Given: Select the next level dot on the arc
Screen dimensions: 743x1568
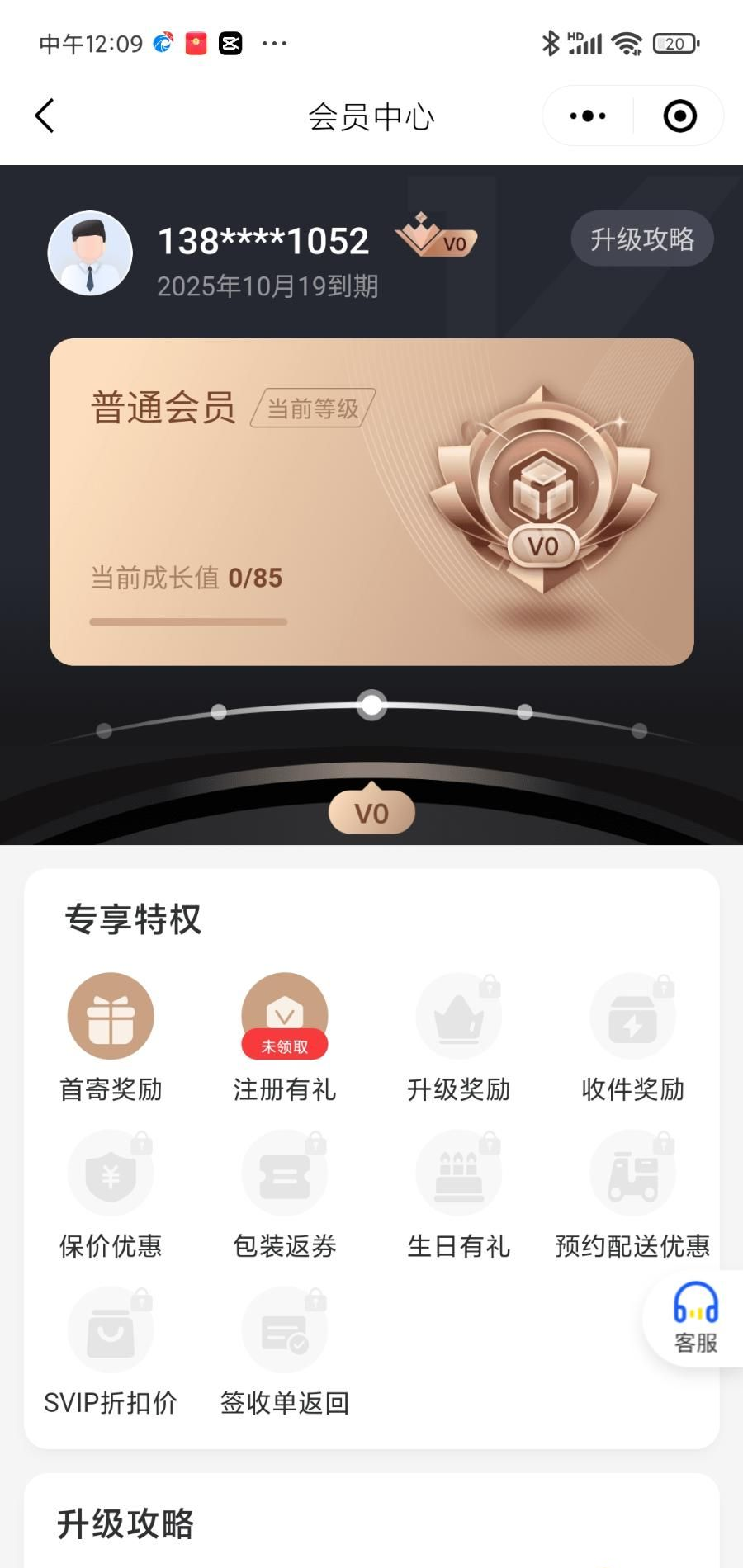Looking at the screenshot, I should tap(525, 712).
